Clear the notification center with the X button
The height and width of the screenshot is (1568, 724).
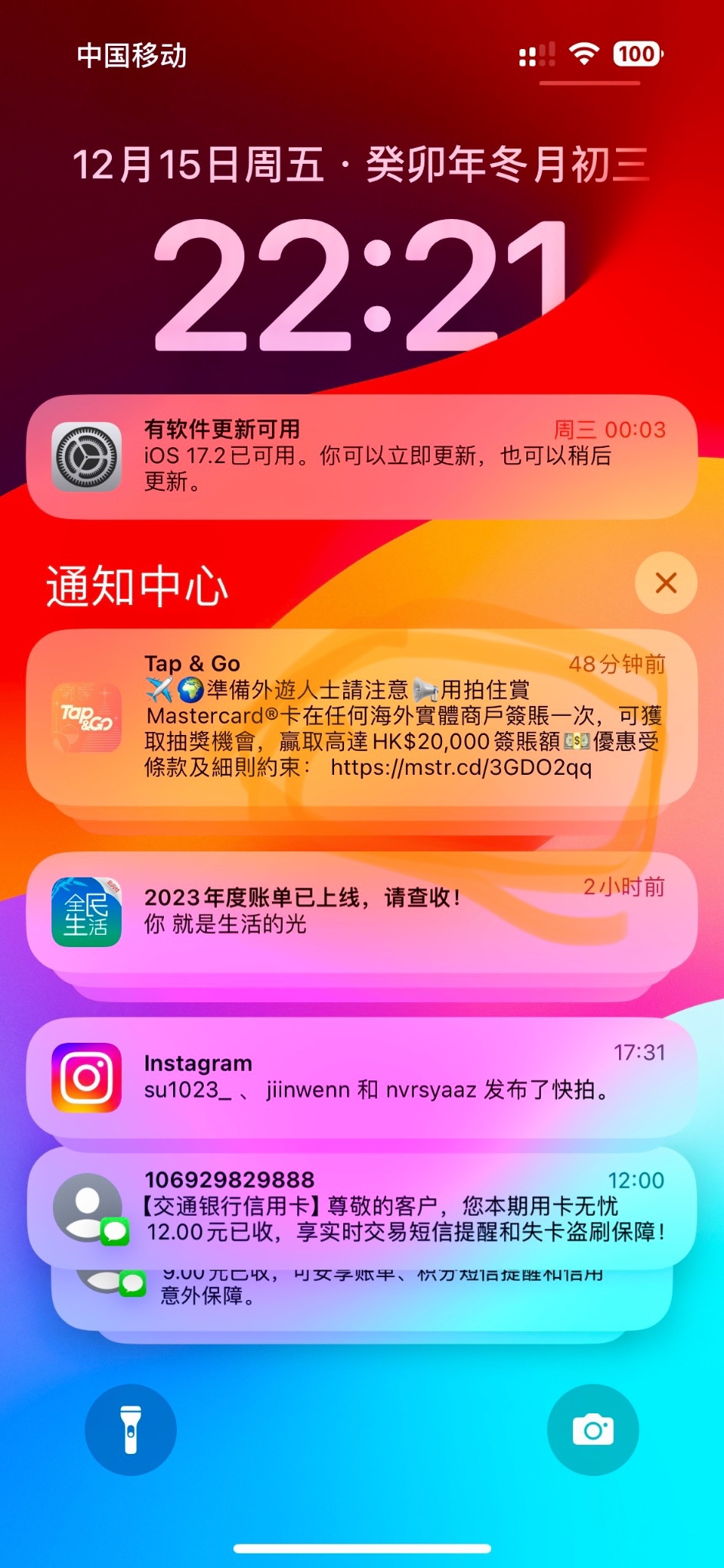point(666,583)
